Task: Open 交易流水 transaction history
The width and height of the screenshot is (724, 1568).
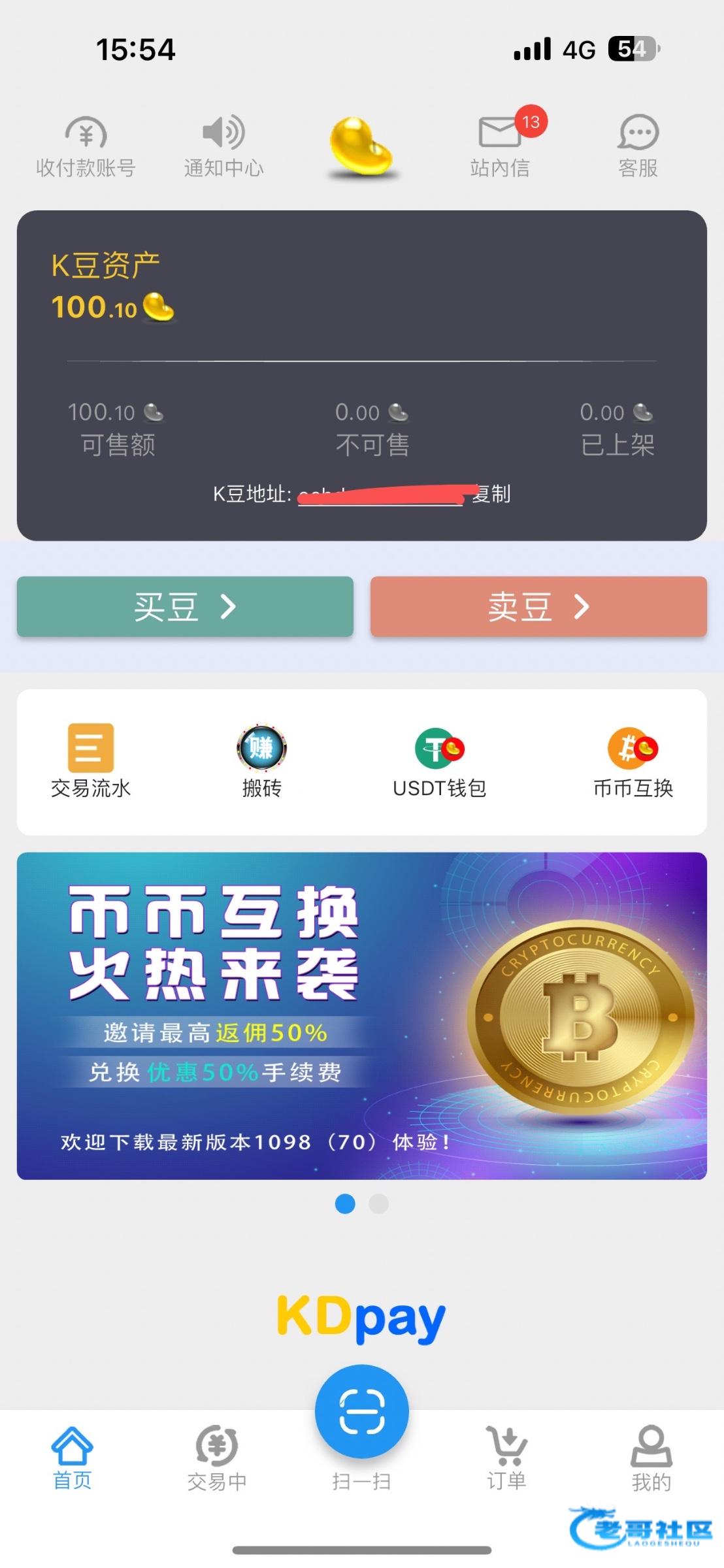Action: (91, 762)
